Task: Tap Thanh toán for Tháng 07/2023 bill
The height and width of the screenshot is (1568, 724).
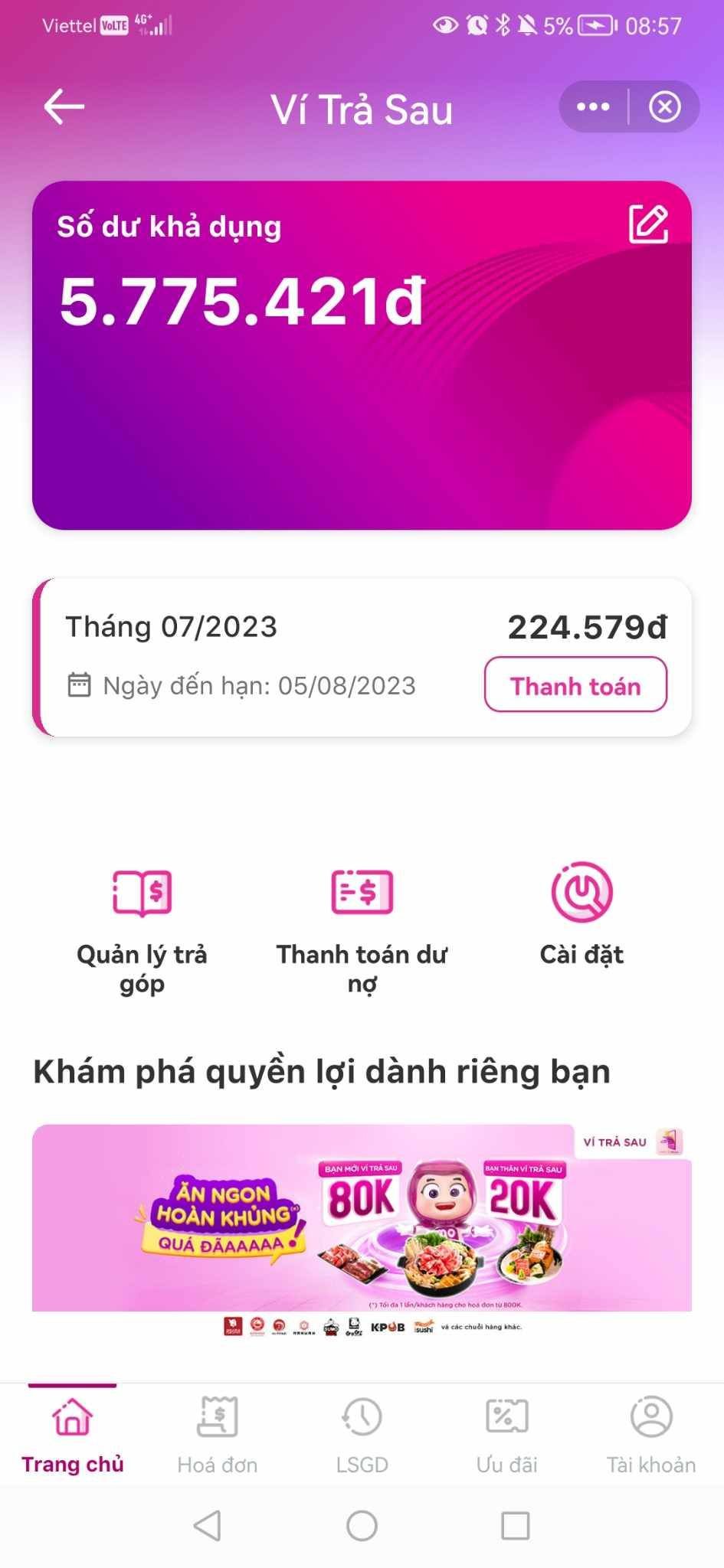Action: [x=575, y=684]
